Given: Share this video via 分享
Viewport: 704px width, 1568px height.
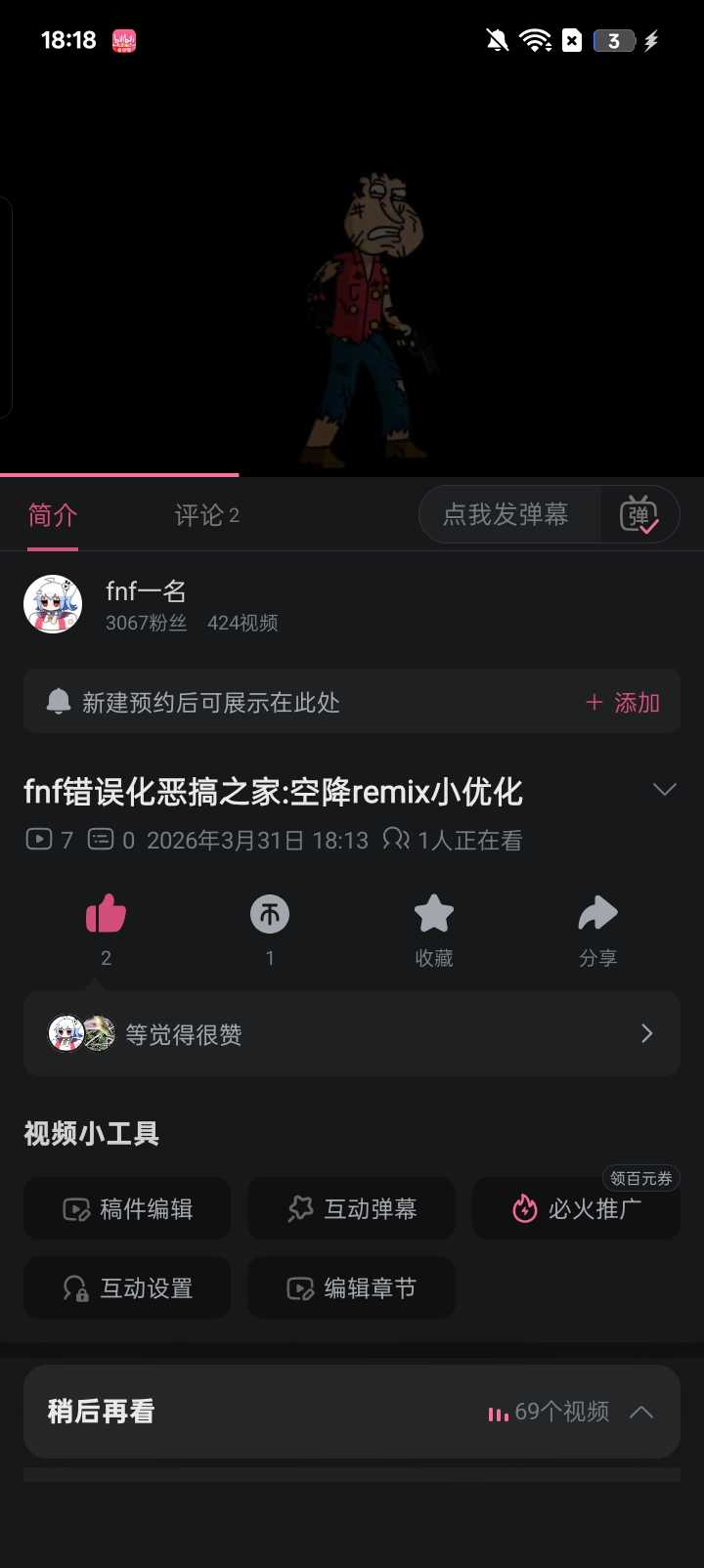Looking at the screenshot, I should coord(597,916).
